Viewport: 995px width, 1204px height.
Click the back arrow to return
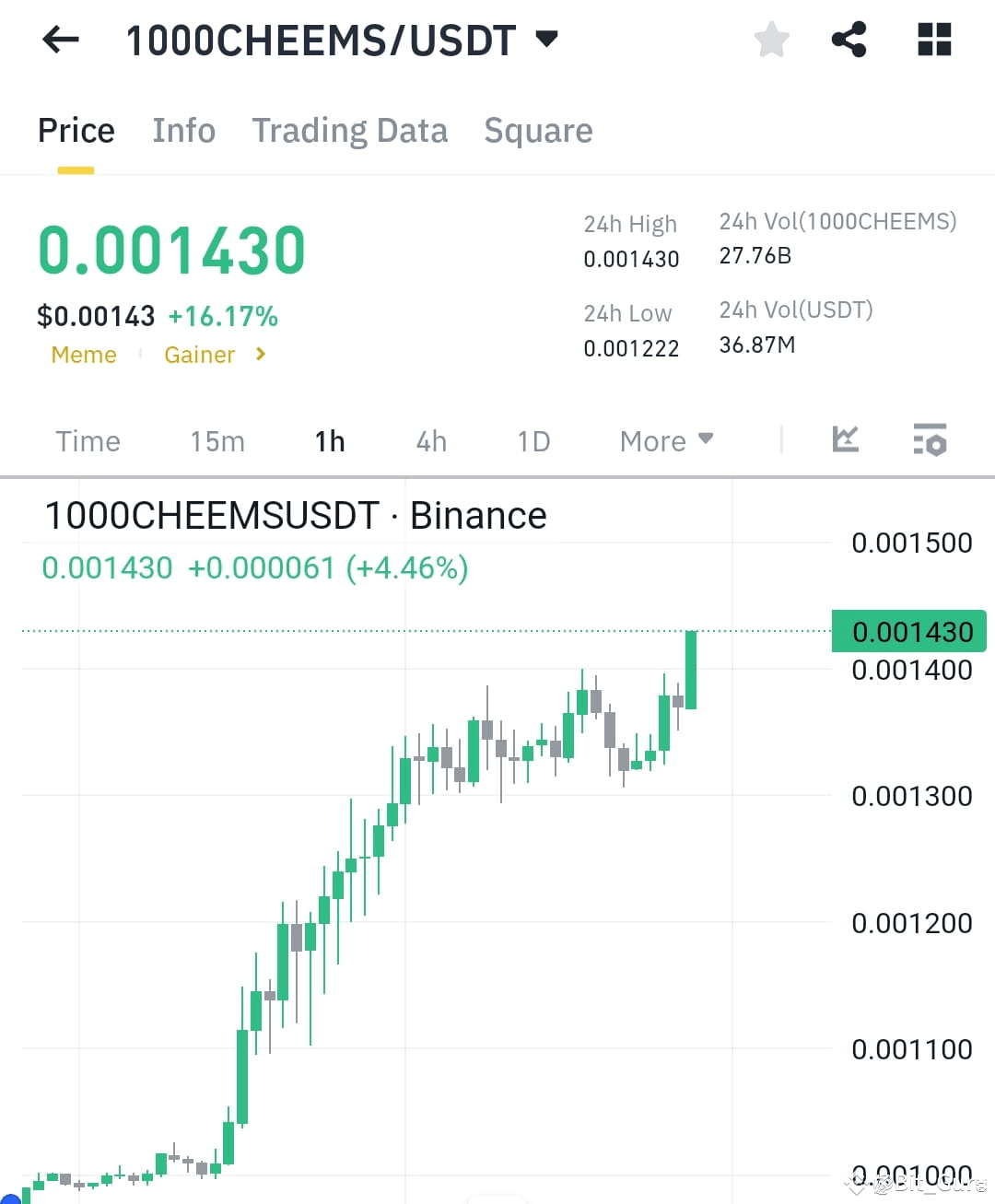click(59, 39)
